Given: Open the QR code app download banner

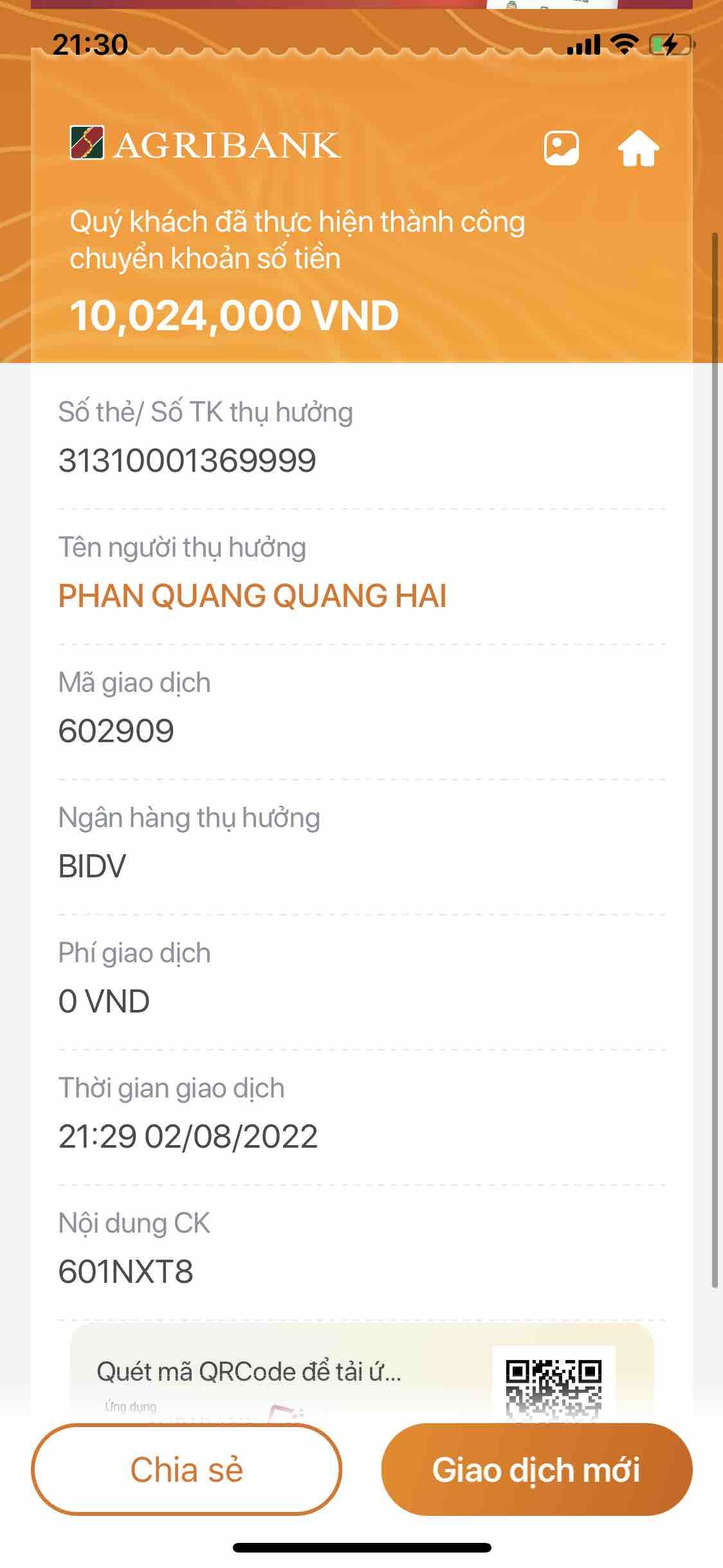Looking at the screenshot, I should pyautogui.click(x=361, y=1372).
